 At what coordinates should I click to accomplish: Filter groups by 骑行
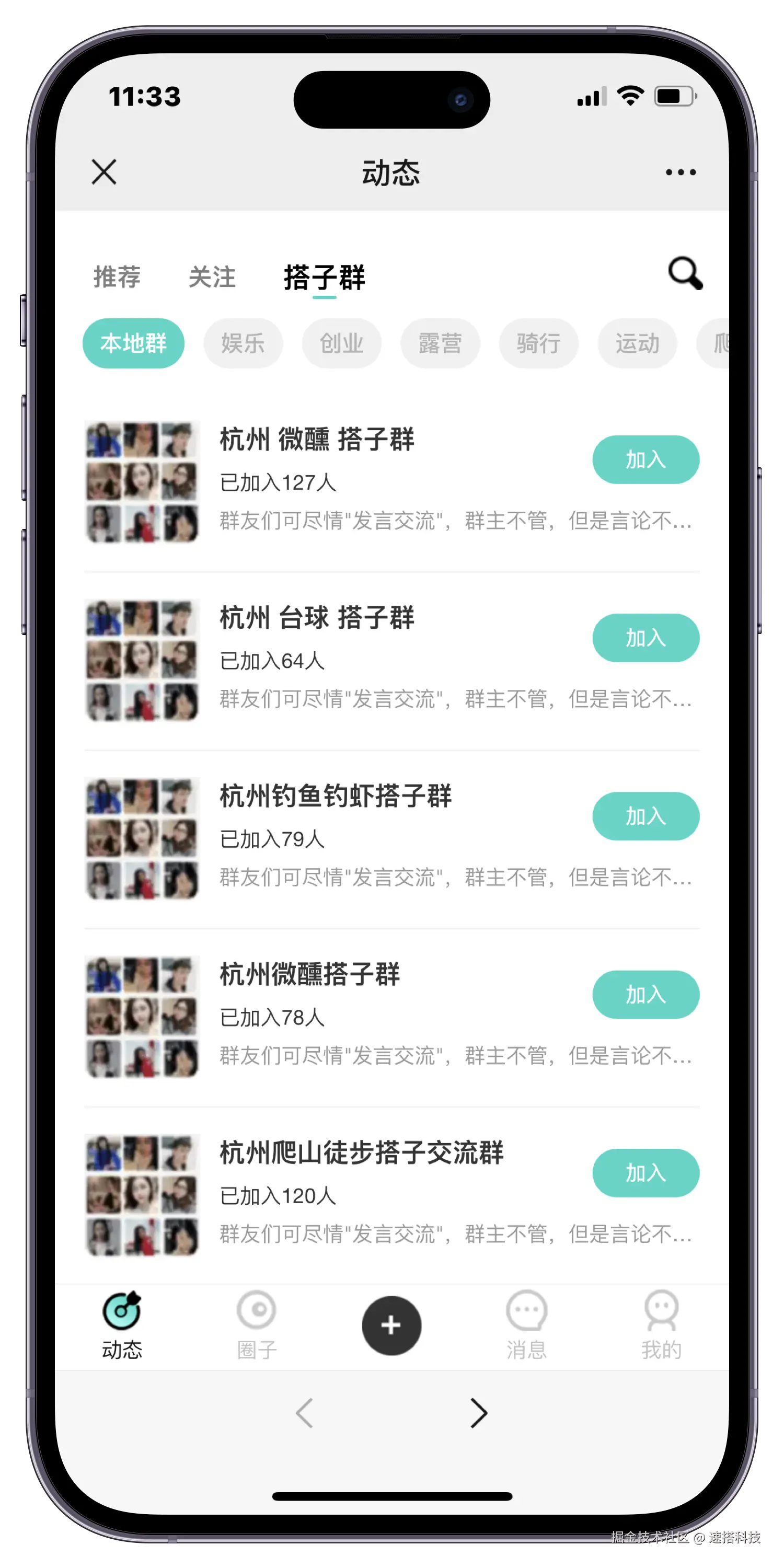539,343
